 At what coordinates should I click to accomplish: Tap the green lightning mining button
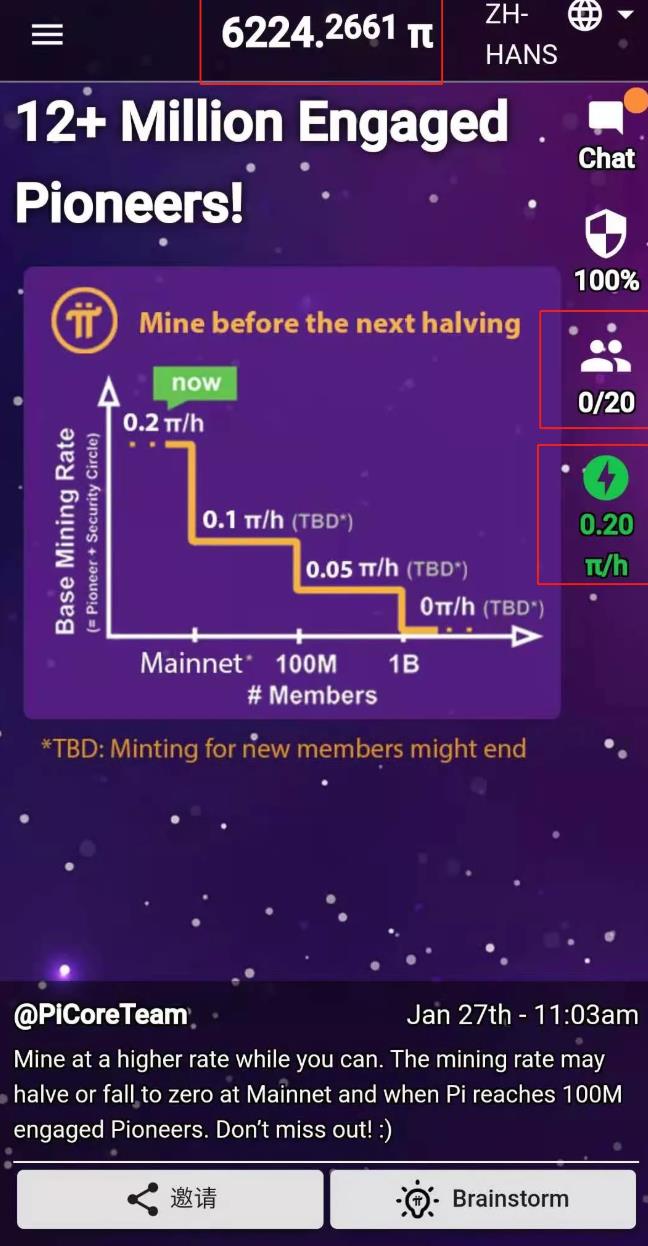pos(606,481)
